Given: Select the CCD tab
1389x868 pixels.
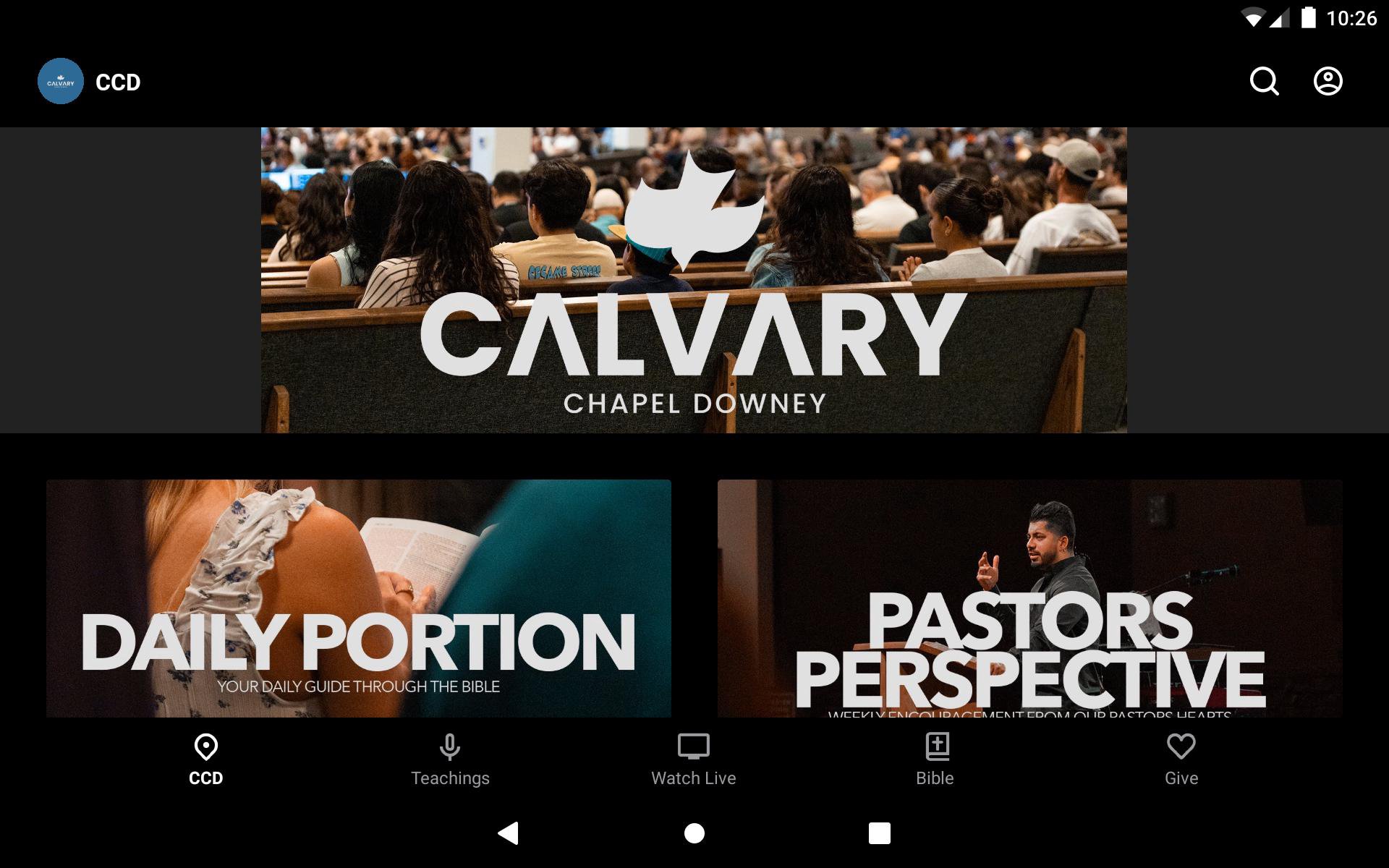Looking at the screenshot, I should [206, 759].
